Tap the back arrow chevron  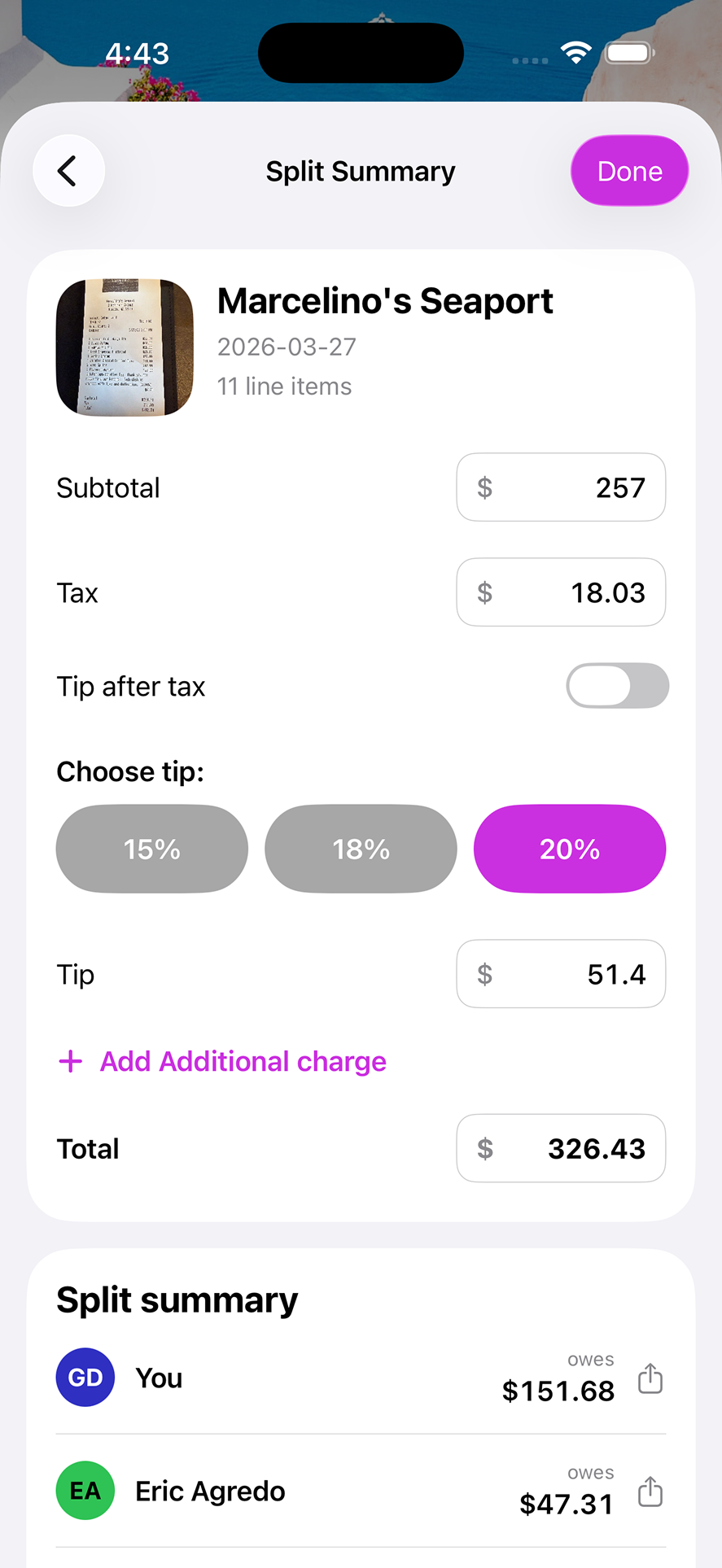tap(68, 171)
